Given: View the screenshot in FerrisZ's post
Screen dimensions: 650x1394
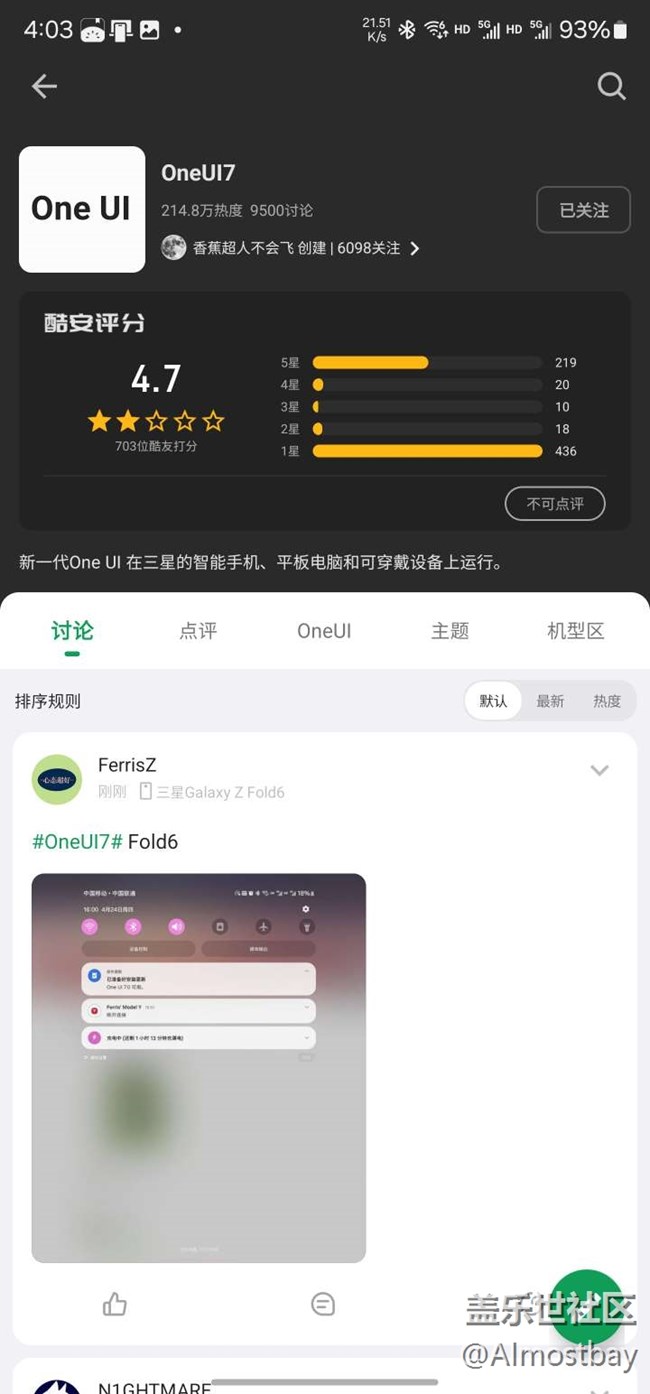Looking at the screenshot, I should coord(199,1067).
